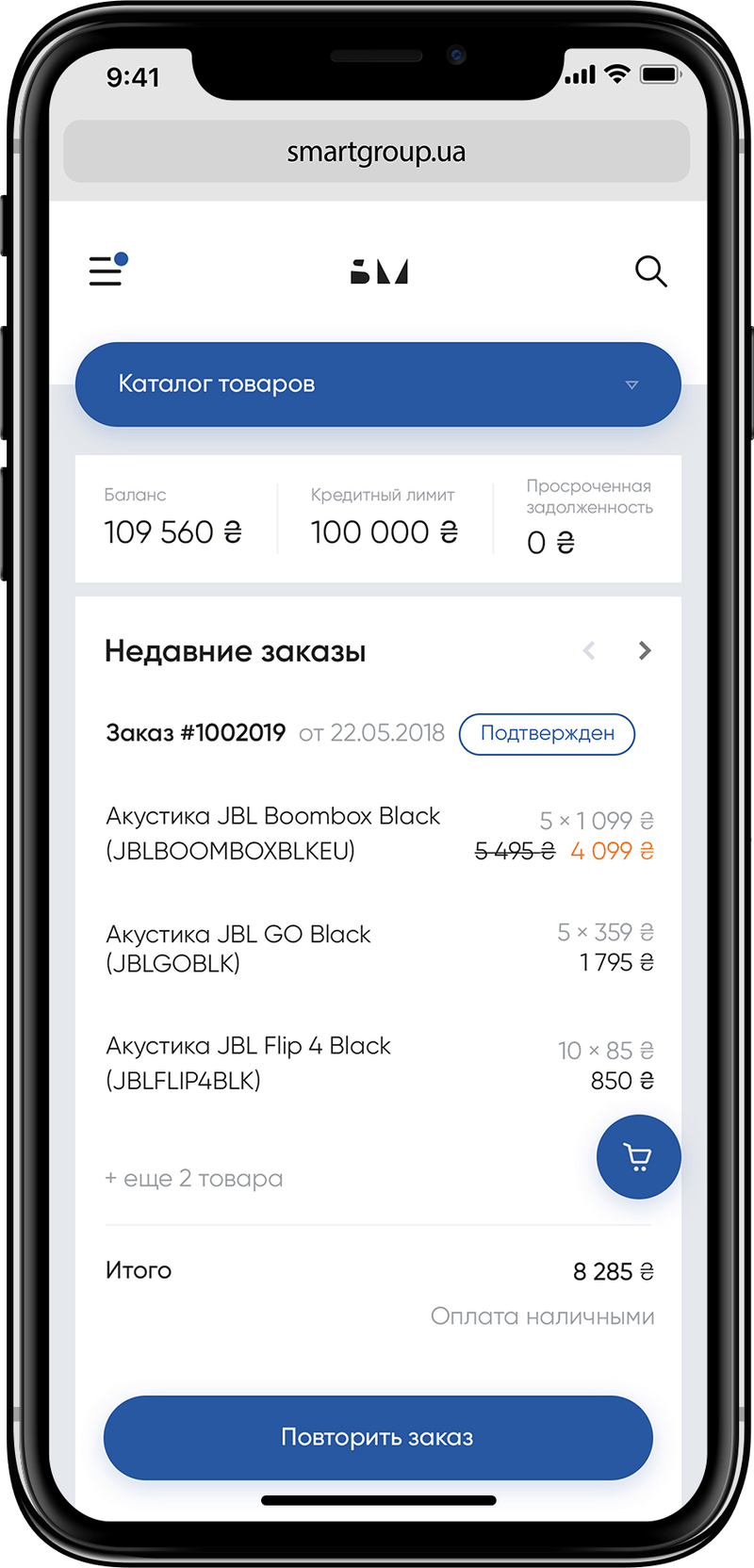Screen dimensions: 754x1568
Task: Open Акустика JBL Boombox Black product
Action: click(x=273, y=833)
